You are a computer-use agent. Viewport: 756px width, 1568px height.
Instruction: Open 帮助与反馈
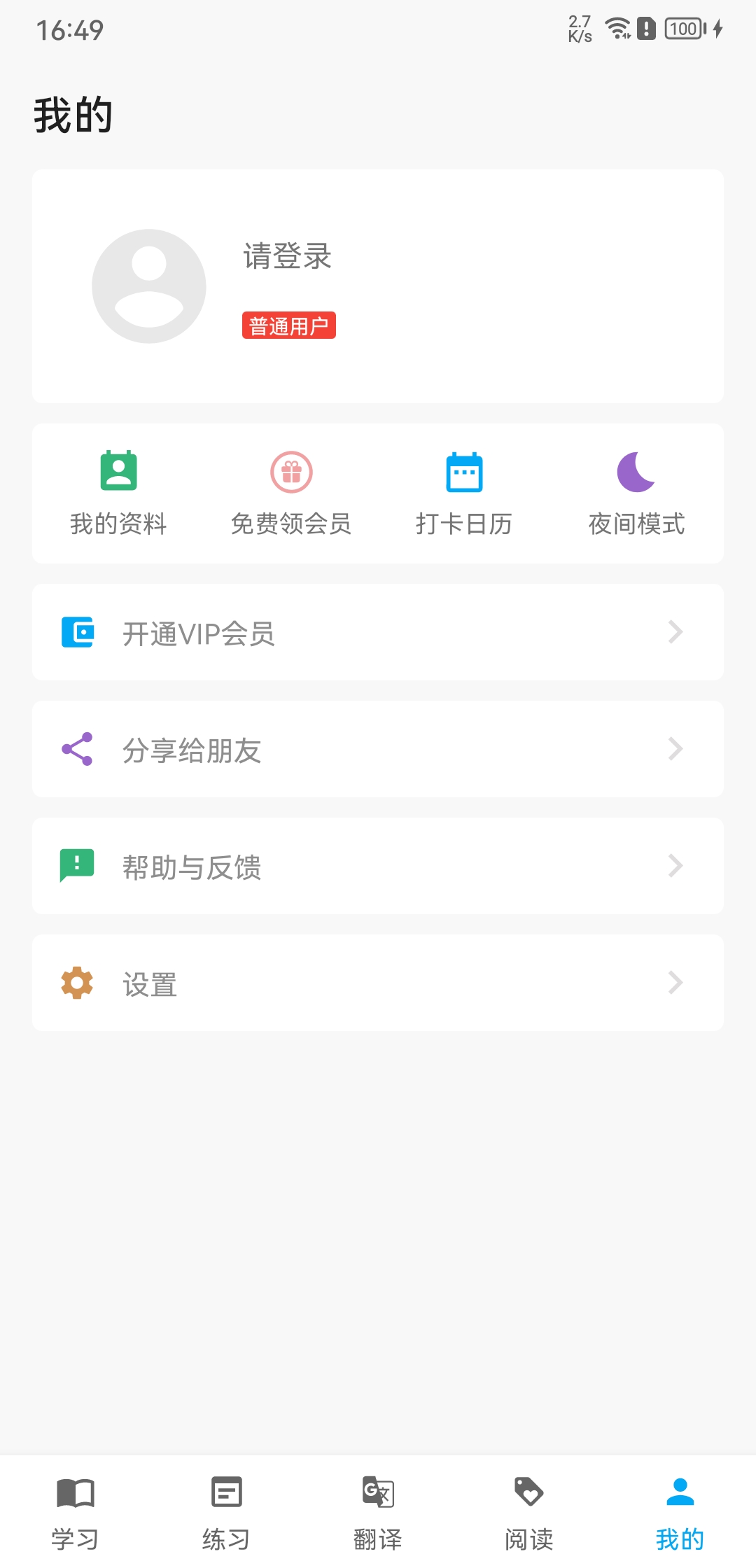[378, 866]
